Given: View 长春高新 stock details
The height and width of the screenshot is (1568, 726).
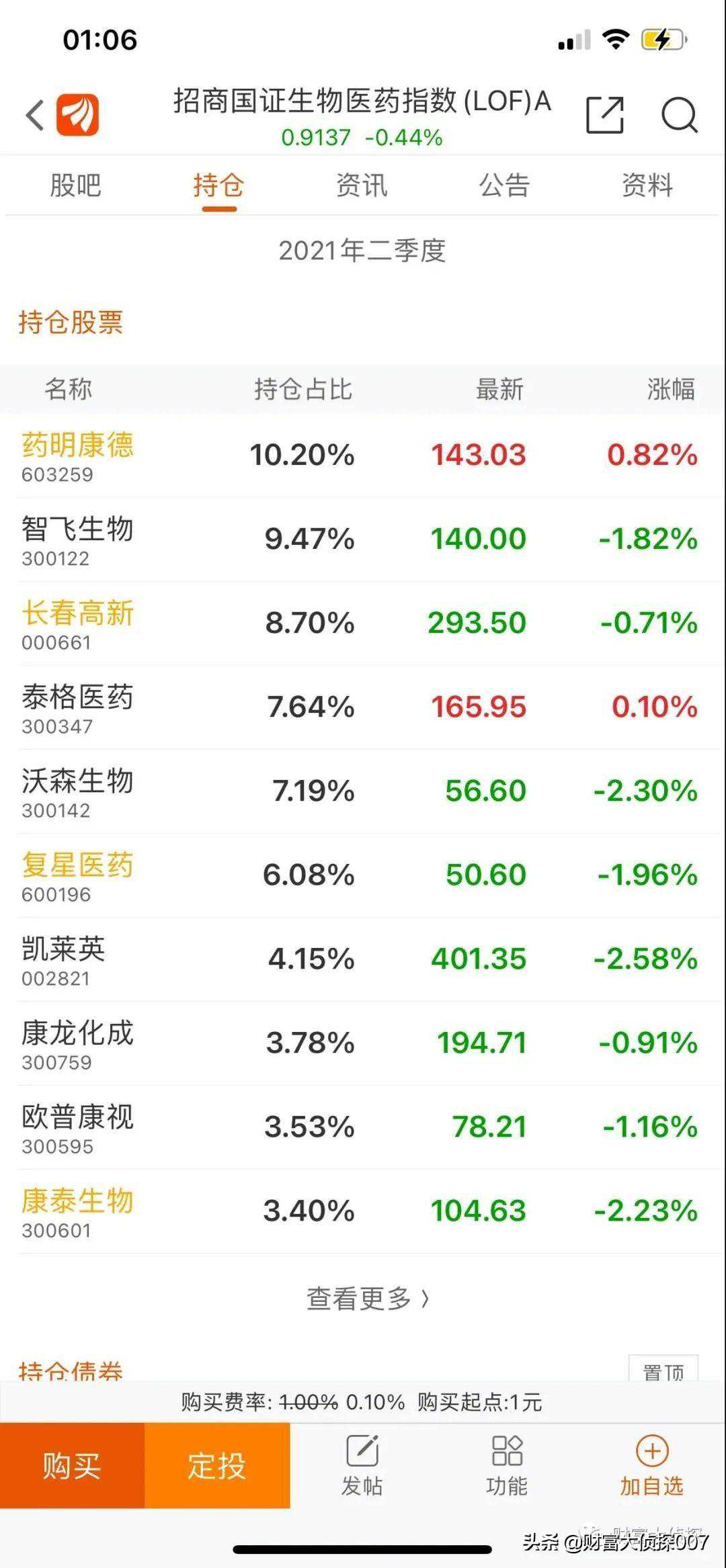Looking at the screenshot, I should (78, 623).
